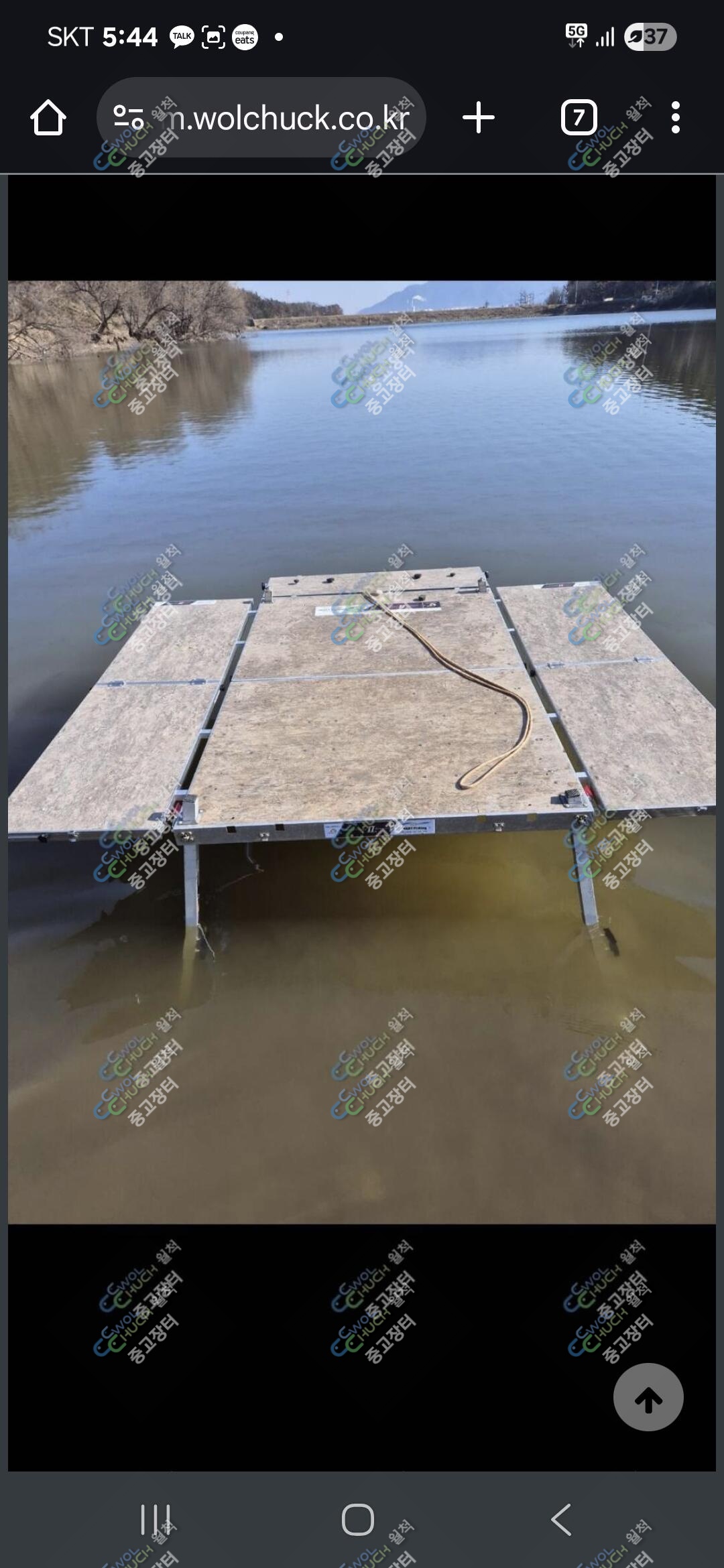Open site settings icon in address bar
The width and height of the screenshot is (724, 1568).
tap(128, 118)
